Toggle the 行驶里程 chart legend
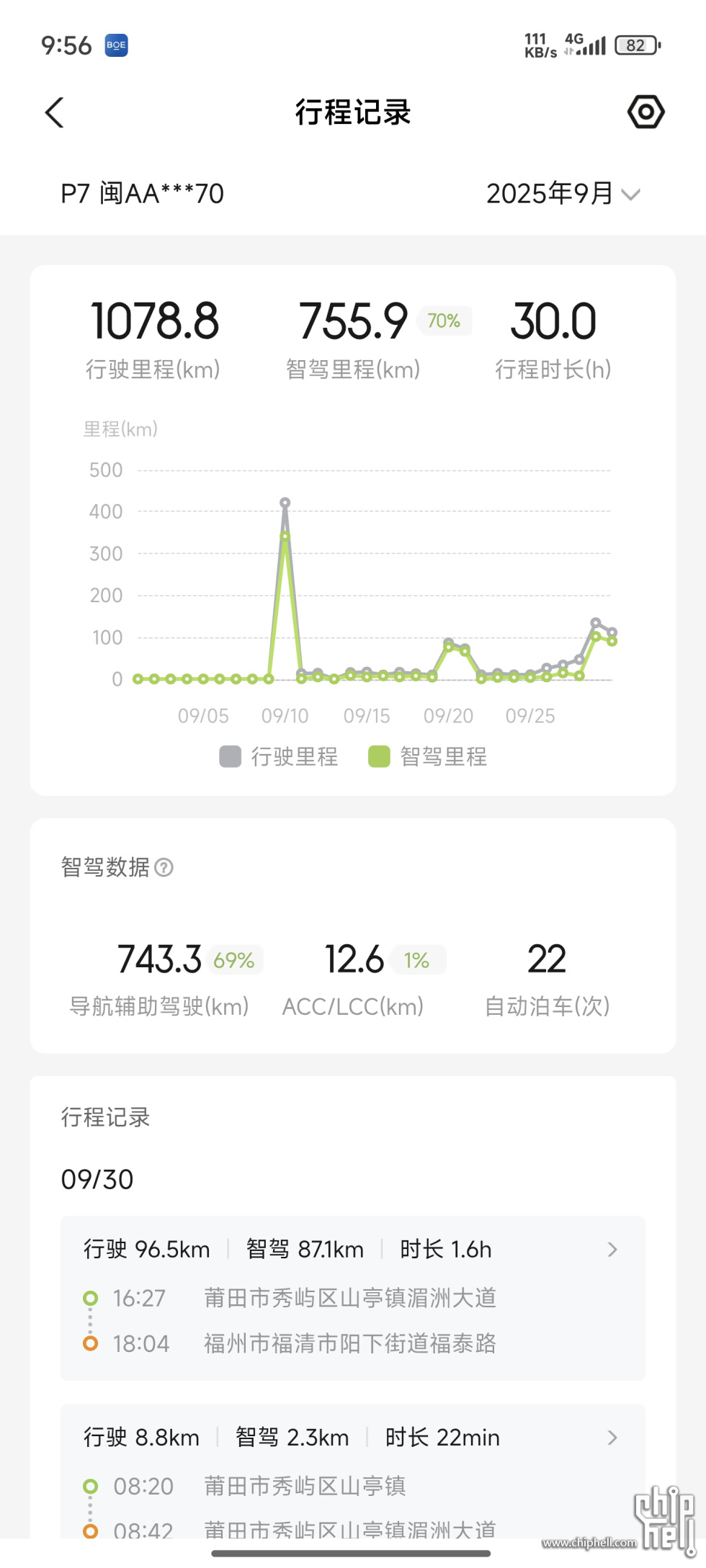The width and height of the screenshot is (706, 1568). point(279,757)
